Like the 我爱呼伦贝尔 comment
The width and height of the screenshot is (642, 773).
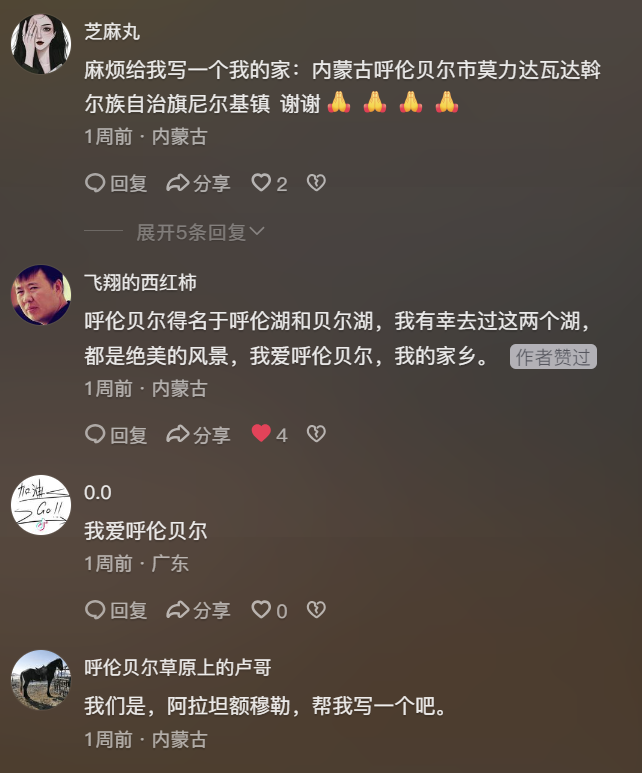coord(261,610)
